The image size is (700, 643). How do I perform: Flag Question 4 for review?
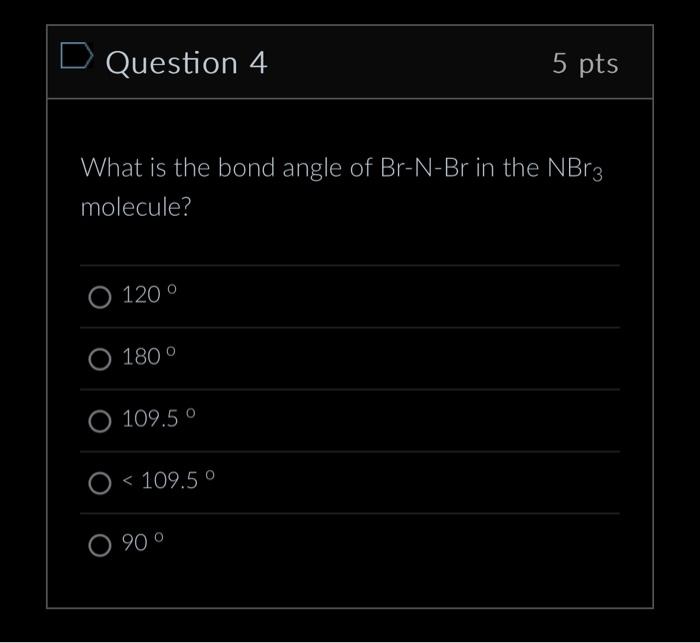click(x=75, y=59)
